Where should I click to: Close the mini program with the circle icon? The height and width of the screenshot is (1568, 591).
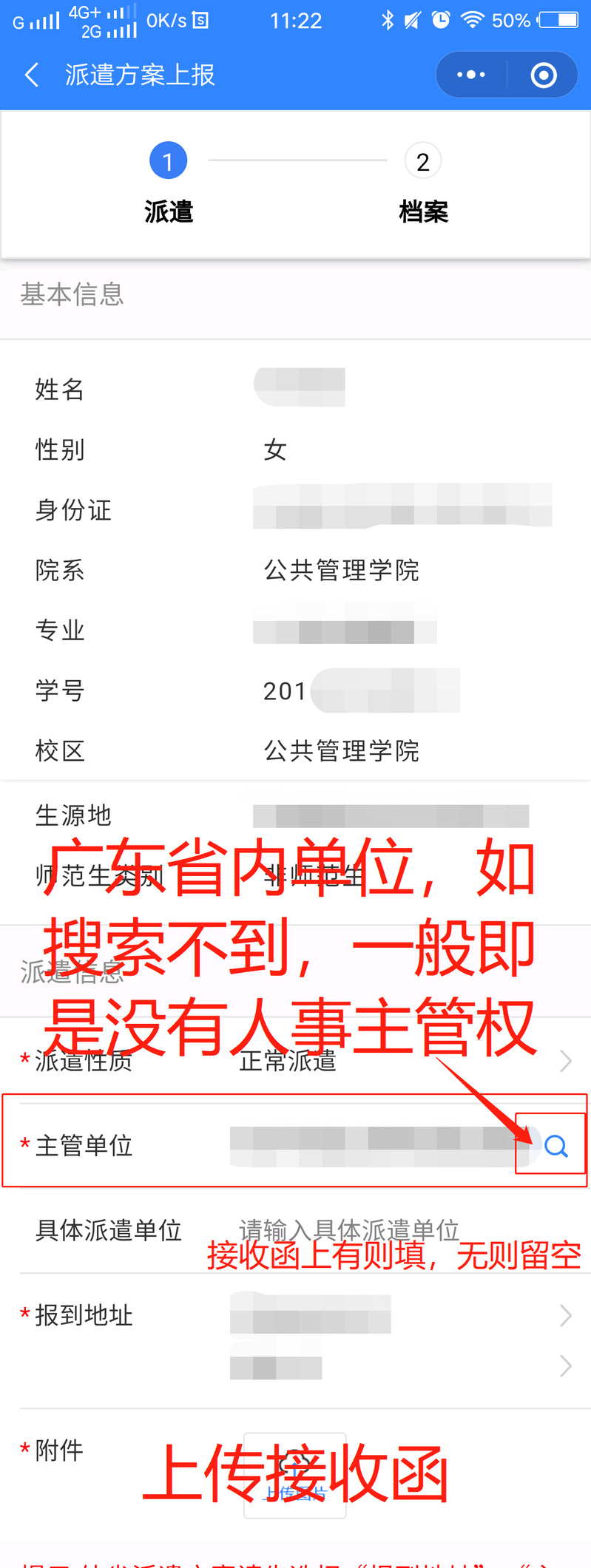pyautogui.click(x=544, y=75)
